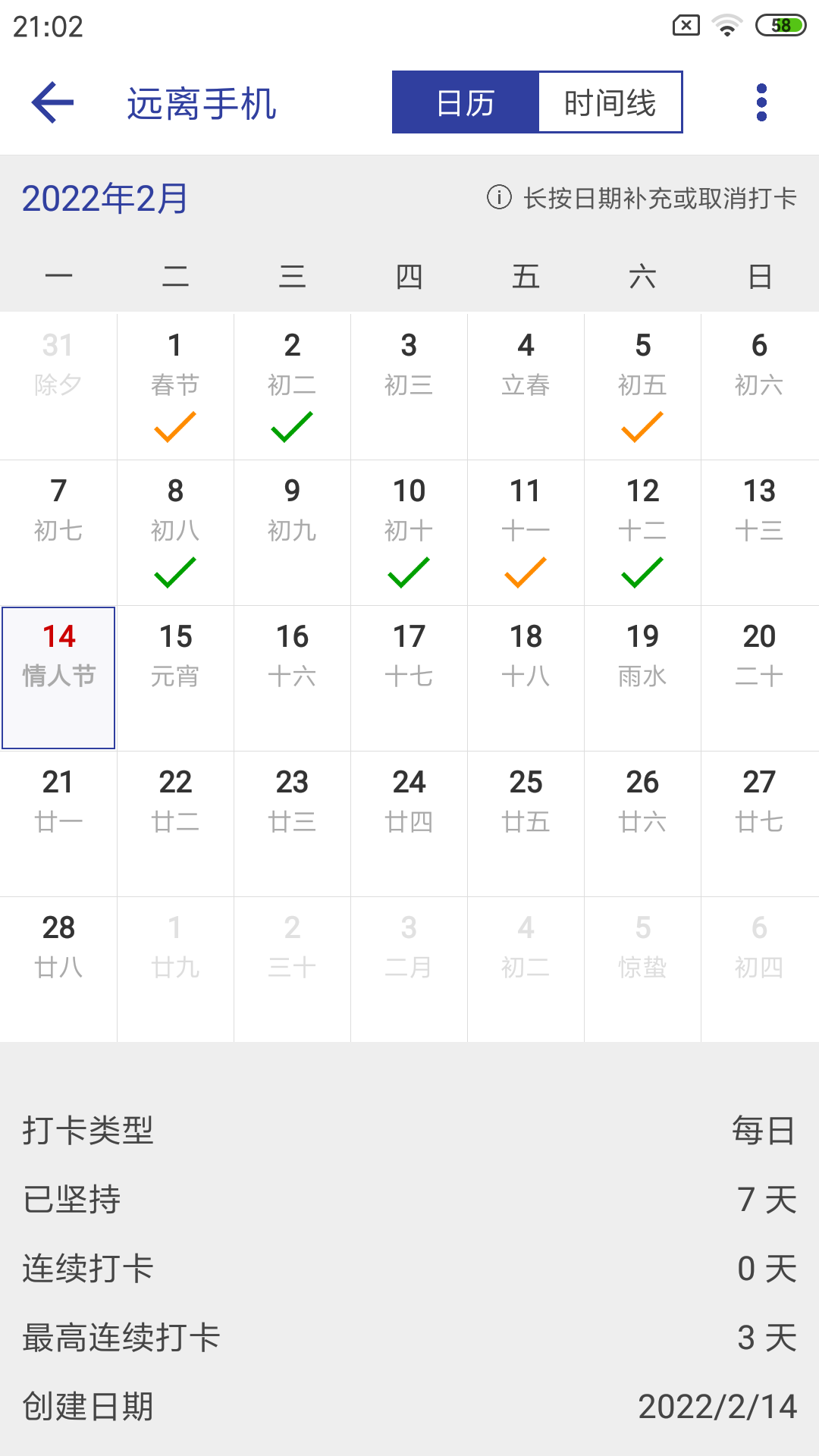819x1456 pixels.
Task: Switch to the 时间线 tab
Action: coord(610,102)
